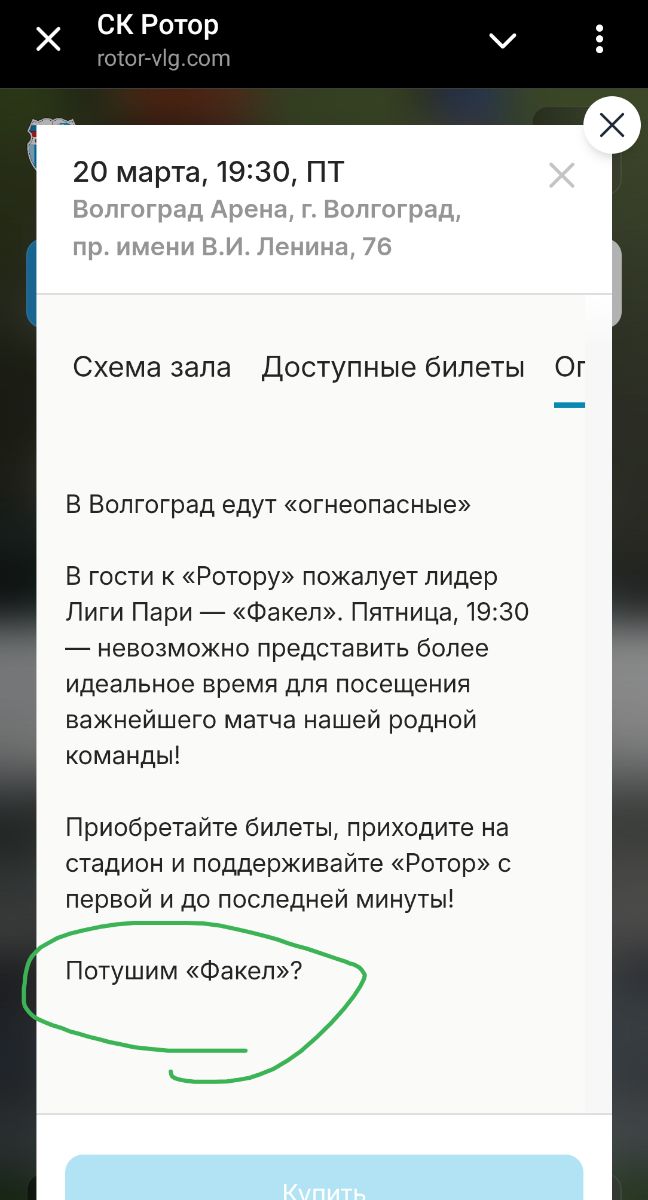Open the browser overflow menu

599,40
